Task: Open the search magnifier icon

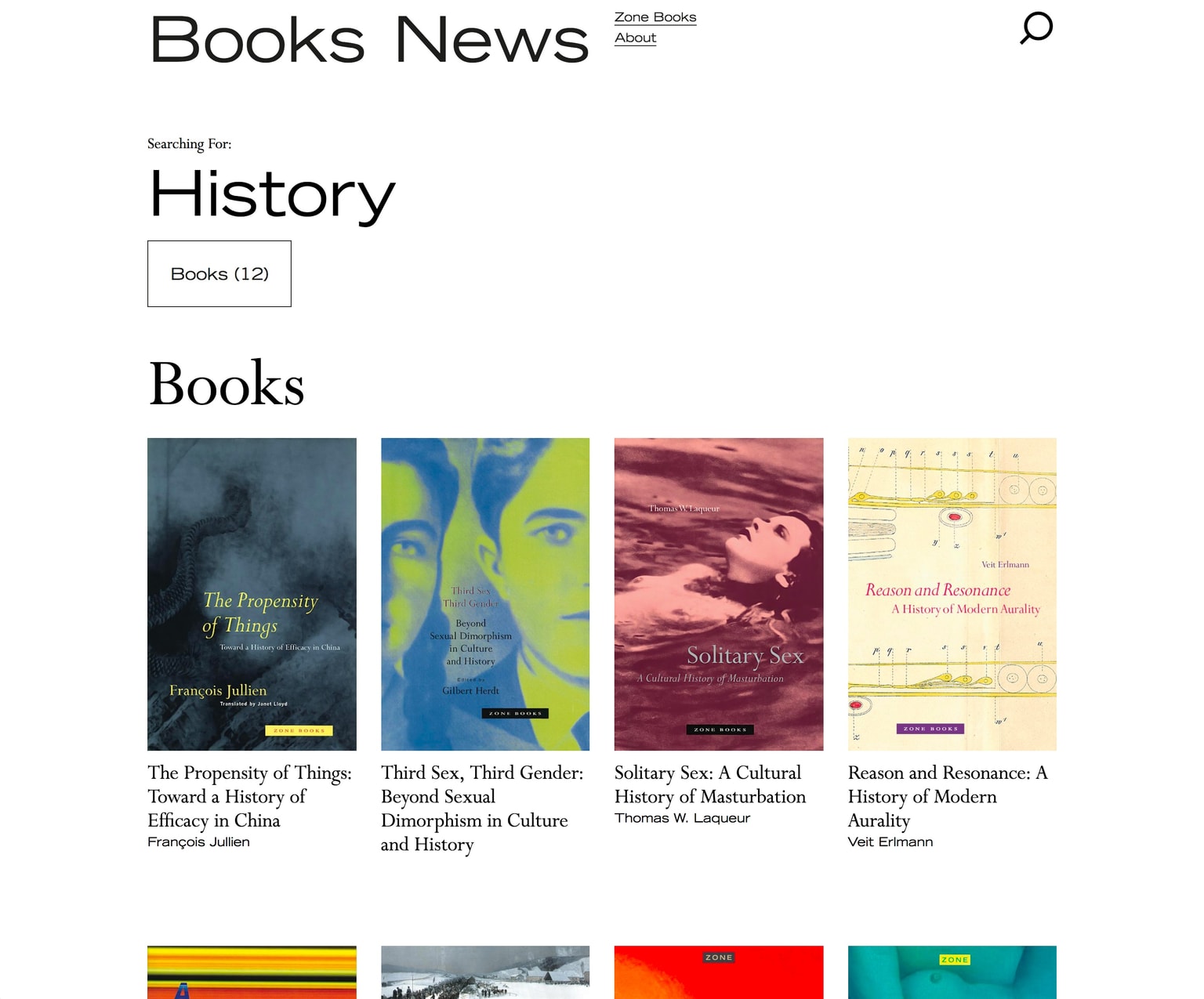Action: coord(1035,28)
